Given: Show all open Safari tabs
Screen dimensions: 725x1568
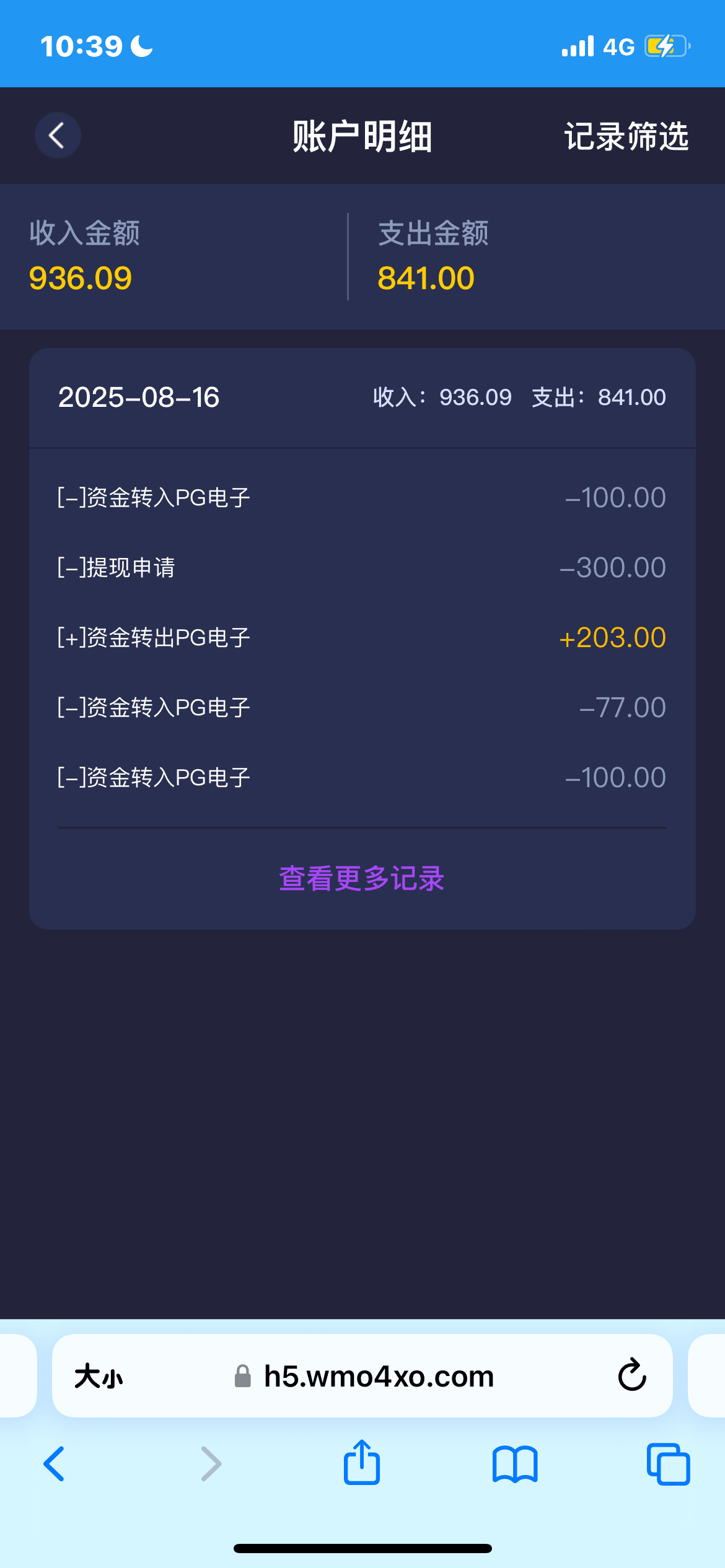Looking at the screenshot, I should point(668,1464).
